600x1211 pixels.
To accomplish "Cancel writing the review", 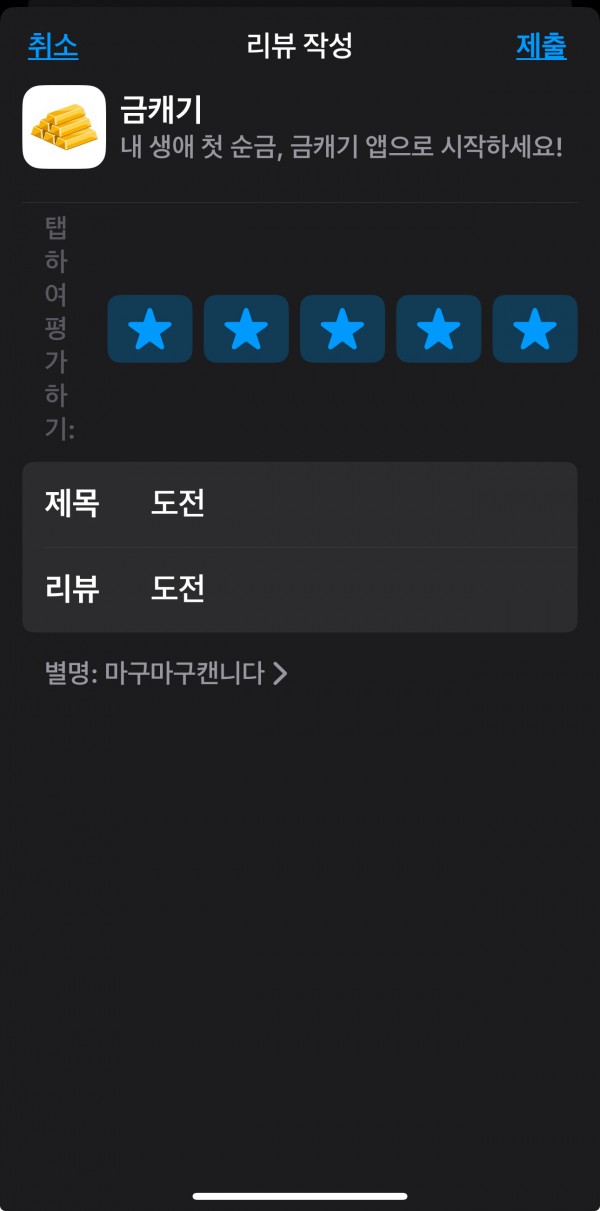I will [x=53, y=46].
